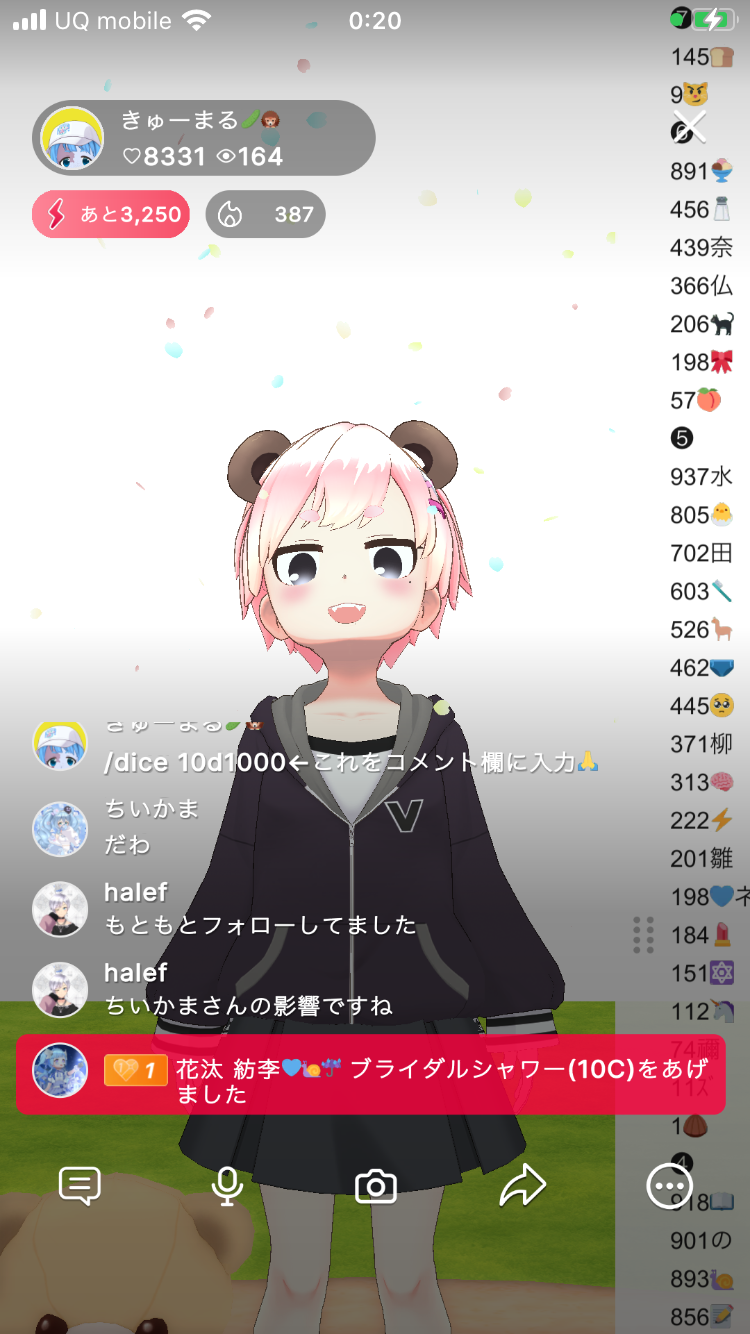Open streamer きゅーまる's profile badge
This screenshot has width=750, height=1334.
coord(204,138)
